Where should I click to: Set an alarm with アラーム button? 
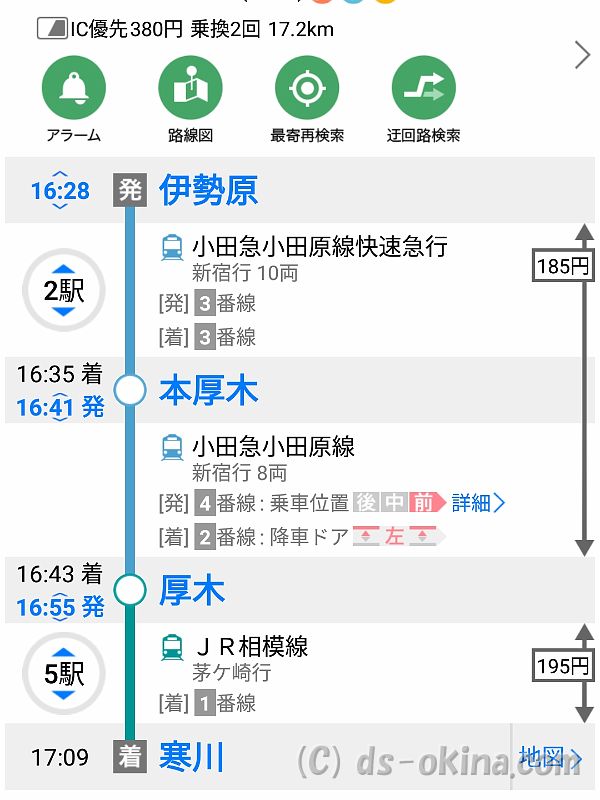pos(73,89)
